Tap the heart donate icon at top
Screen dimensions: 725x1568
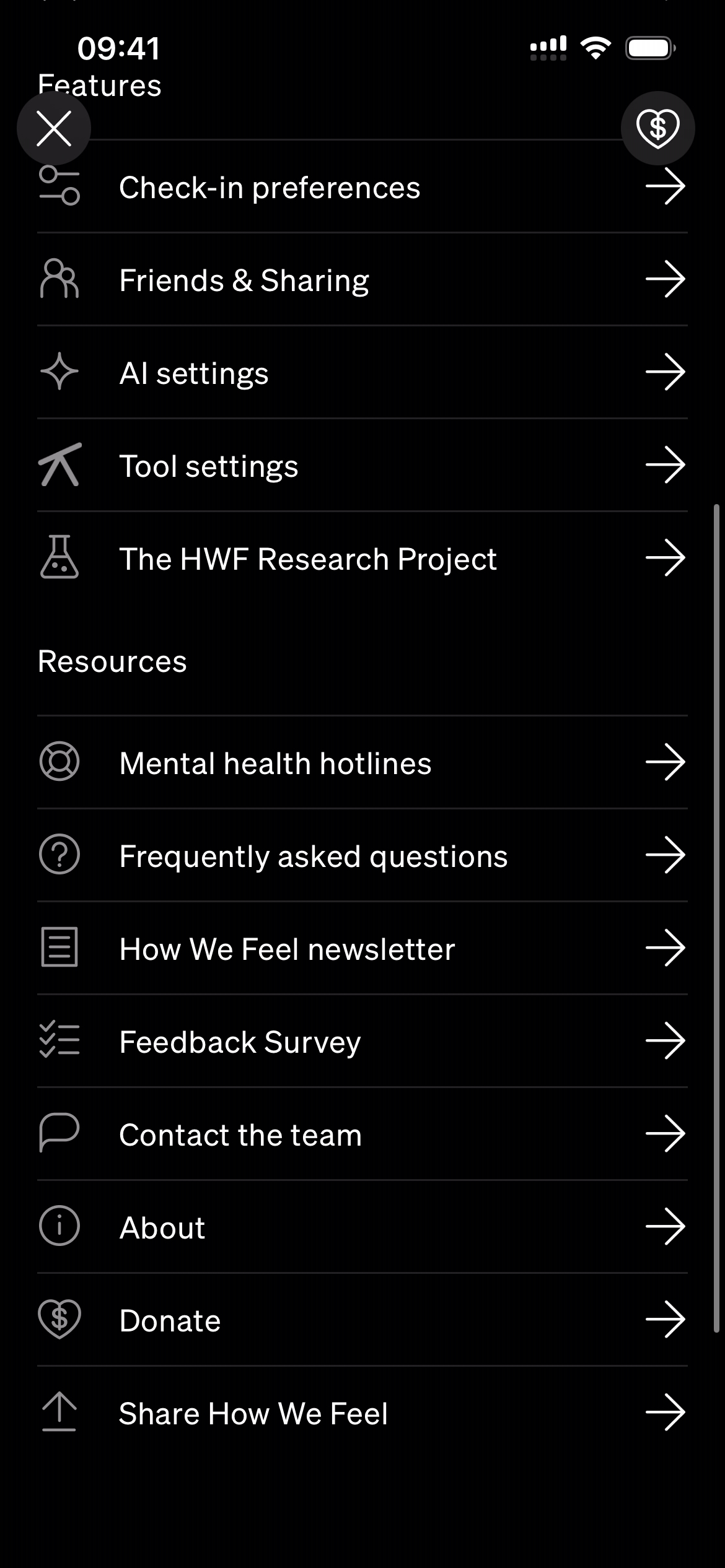pos(657,128)
